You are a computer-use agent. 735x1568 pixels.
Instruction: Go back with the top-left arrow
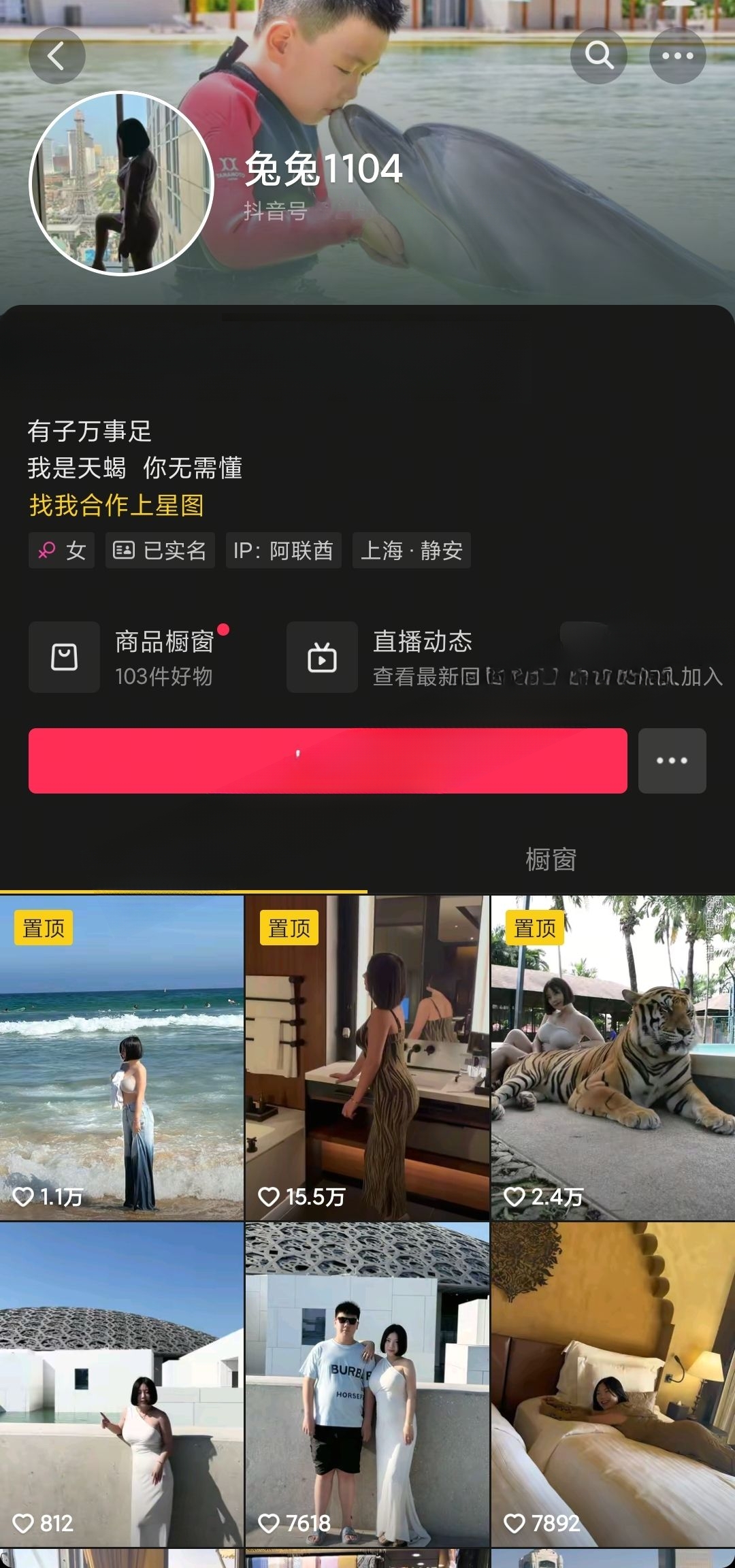point(56,56)
